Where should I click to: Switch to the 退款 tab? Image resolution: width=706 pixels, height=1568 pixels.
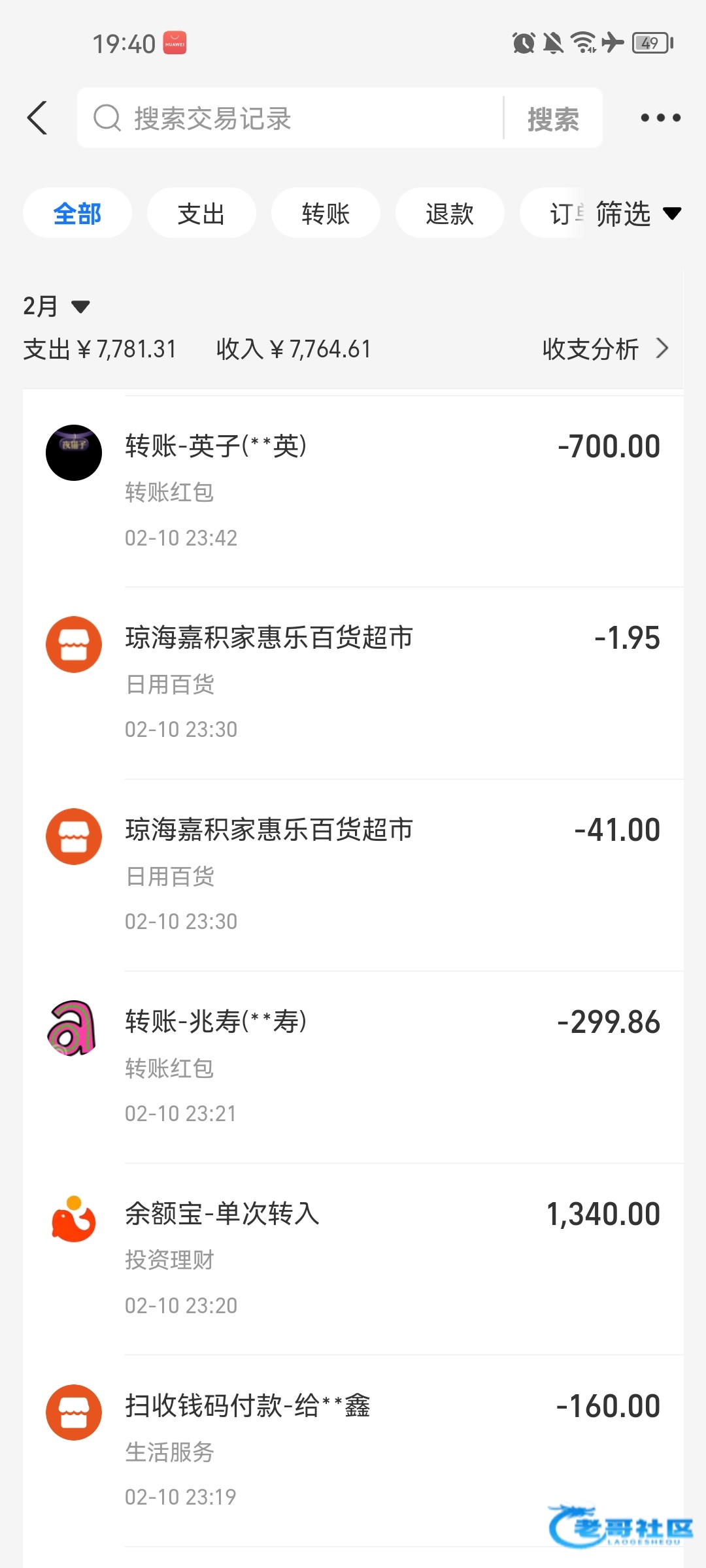[x=450, y=214]
